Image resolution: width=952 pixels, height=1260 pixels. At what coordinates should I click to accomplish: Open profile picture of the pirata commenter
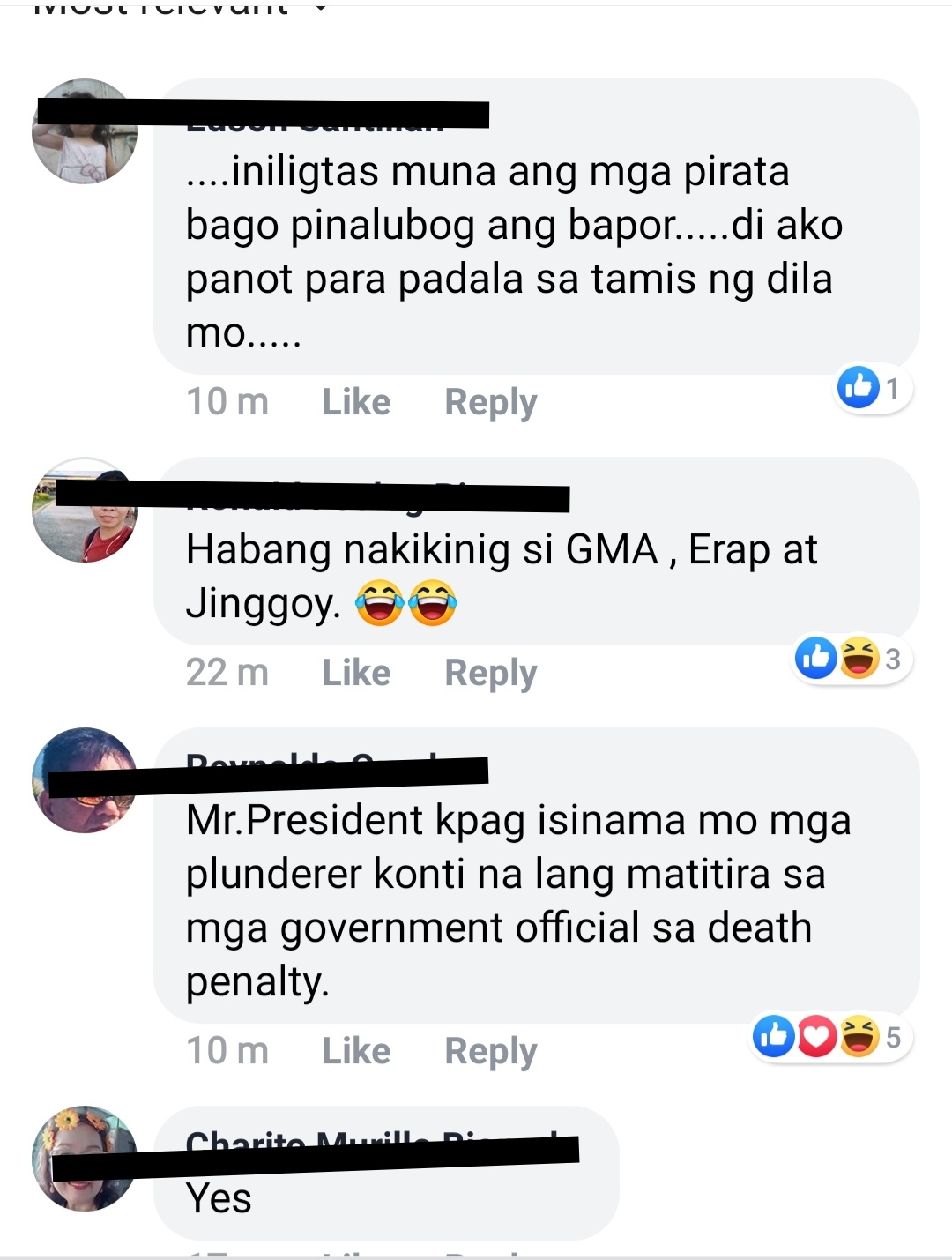[85, 131]
